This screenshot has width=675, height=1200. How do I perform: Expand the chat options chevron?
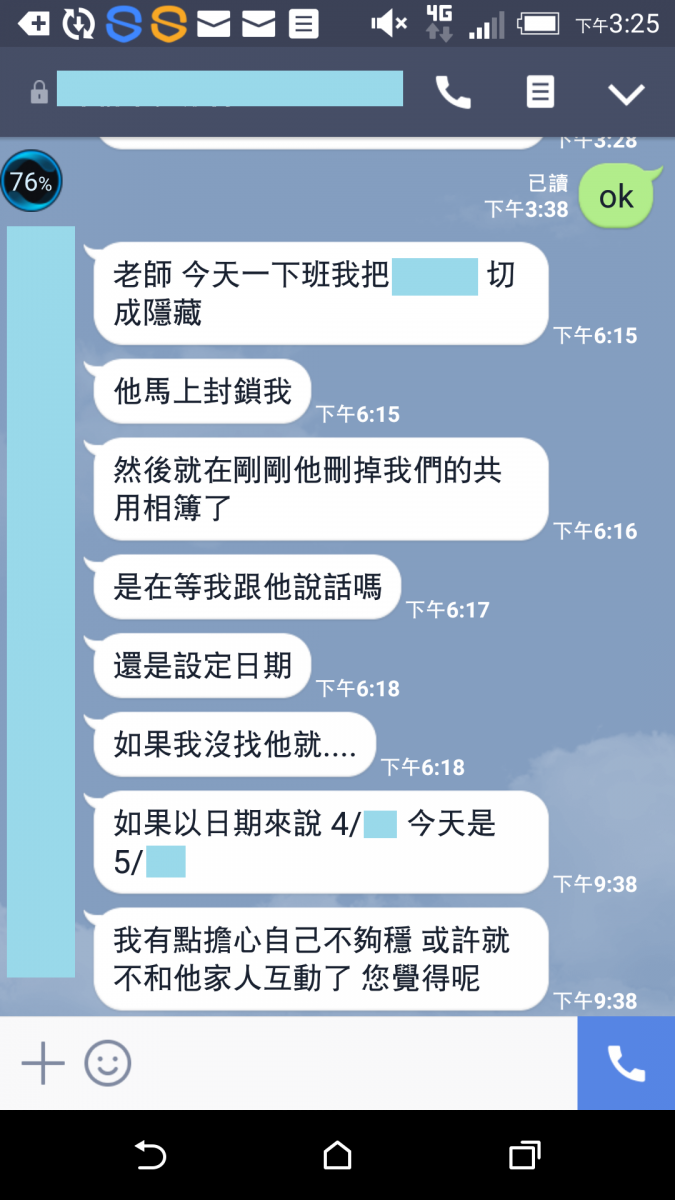[x=626, y=94]
